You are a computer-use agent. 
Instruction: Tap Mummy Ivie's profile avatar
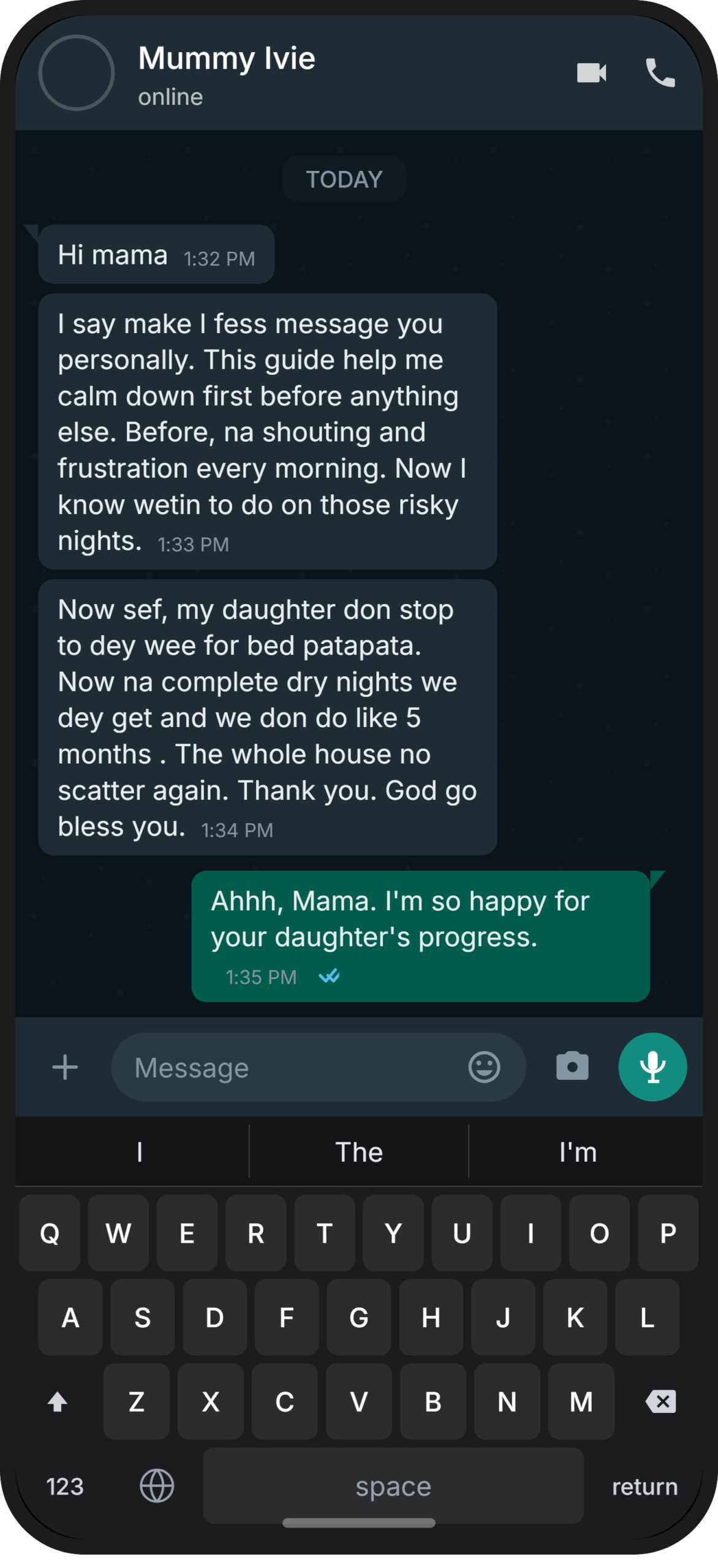(76, 73)
